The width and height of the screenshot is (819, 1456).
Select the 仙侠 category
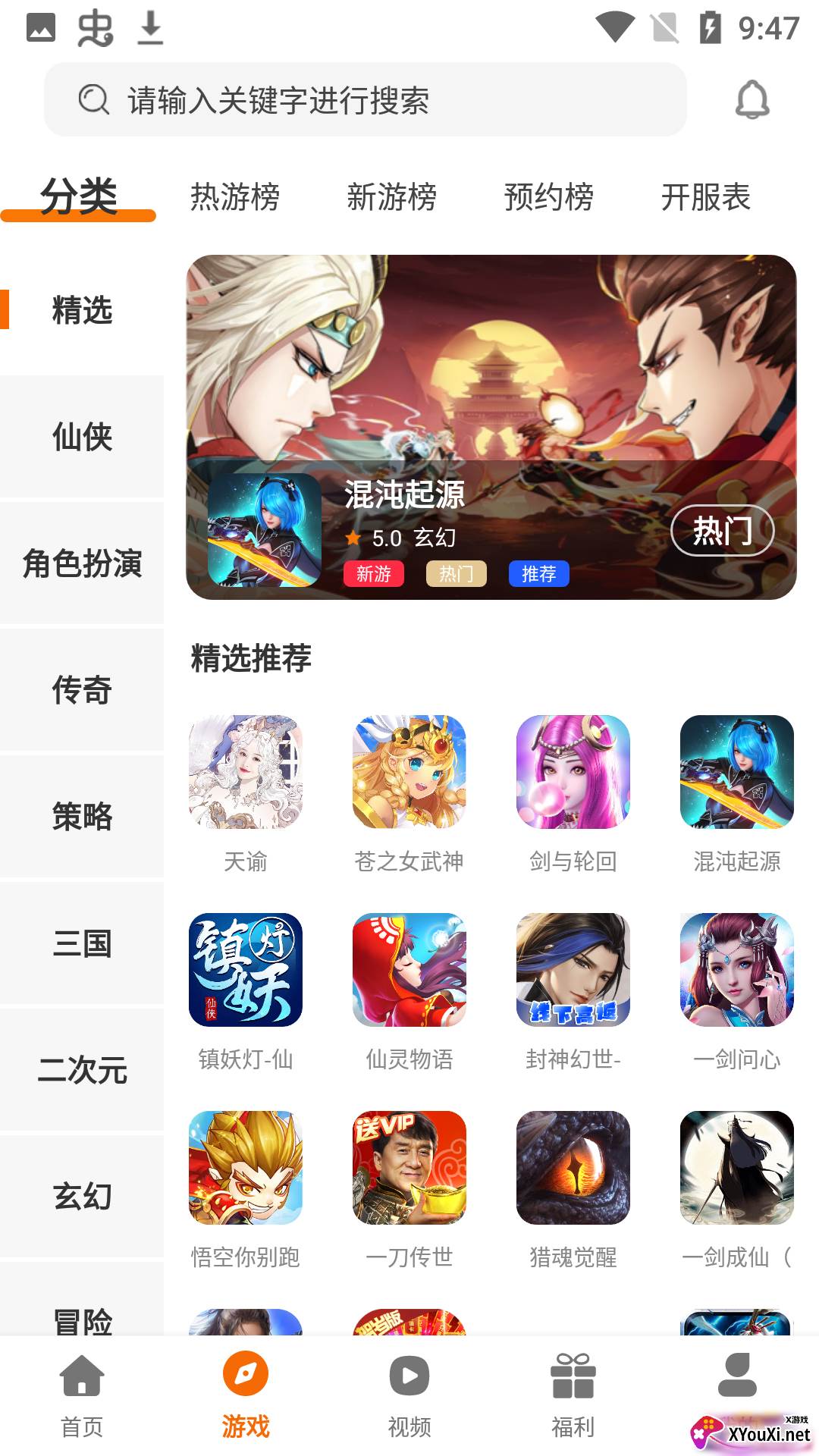tap(82, 437)
